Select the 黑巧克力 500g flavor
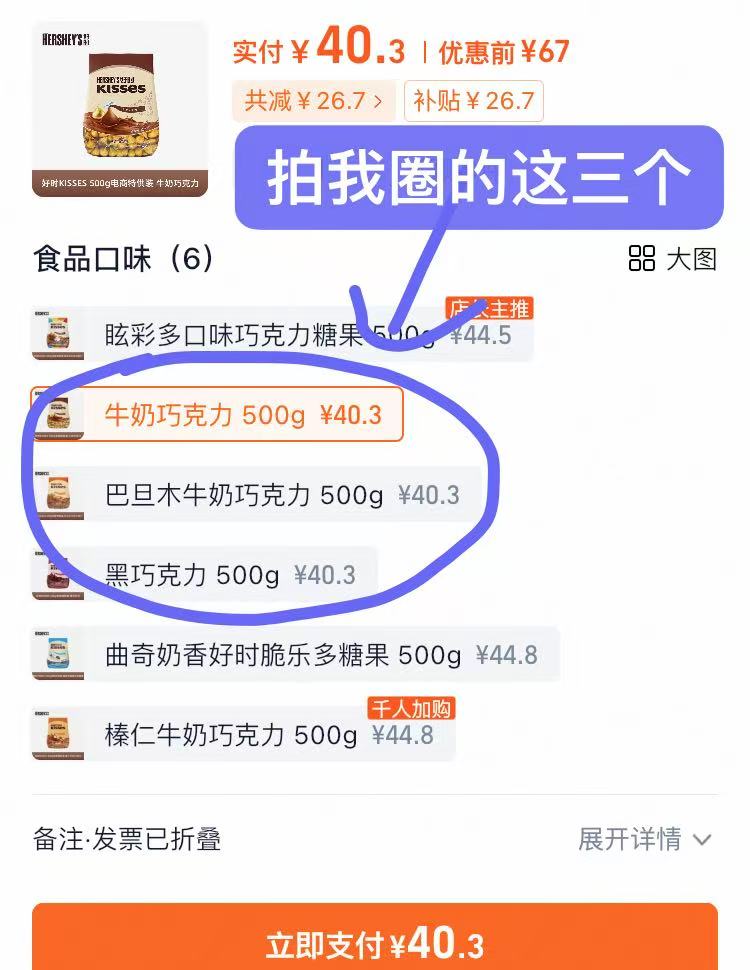The height and width of the screenshot is (970, 750). pos(230,572)
